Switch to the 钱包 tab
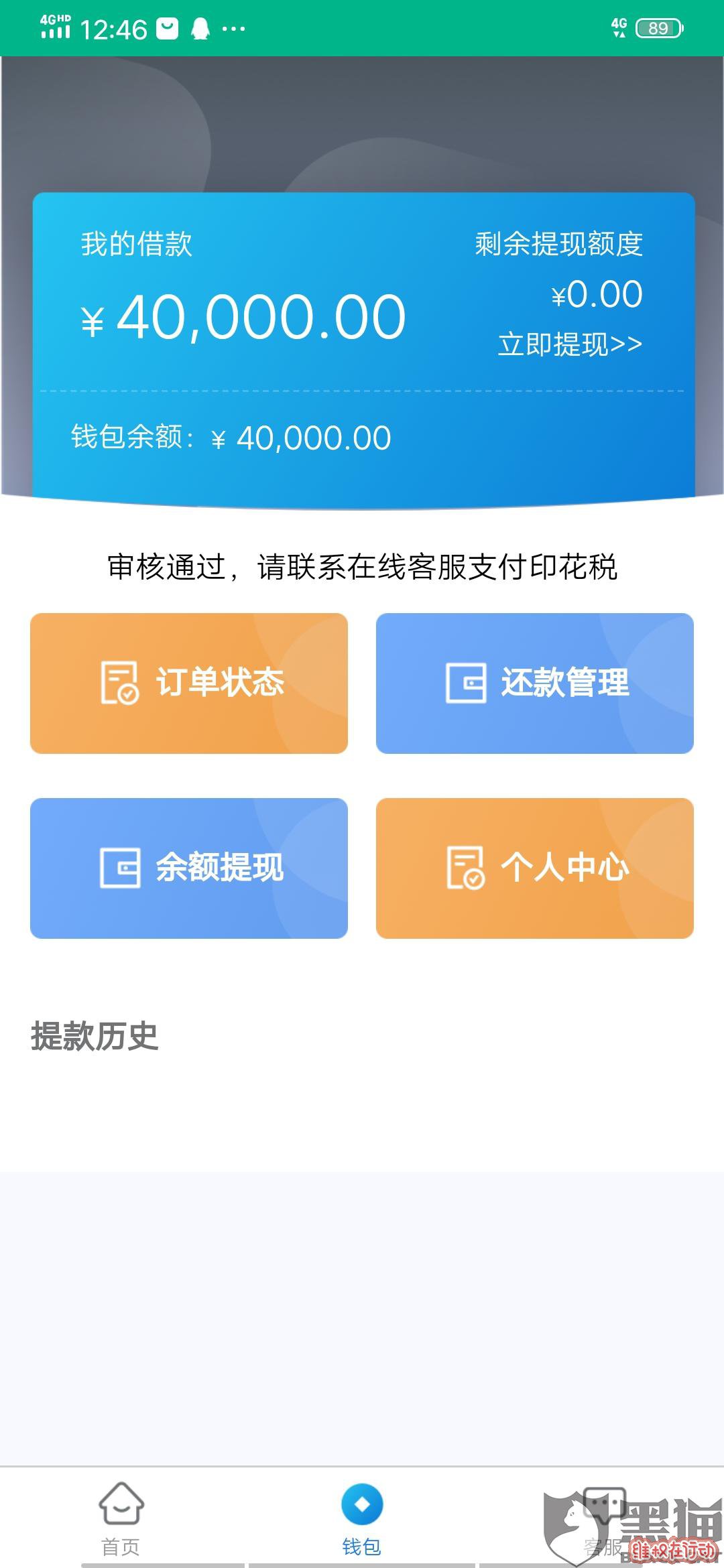The width and height of the screenshot is (724, 1568). (x=362, y=1518)
